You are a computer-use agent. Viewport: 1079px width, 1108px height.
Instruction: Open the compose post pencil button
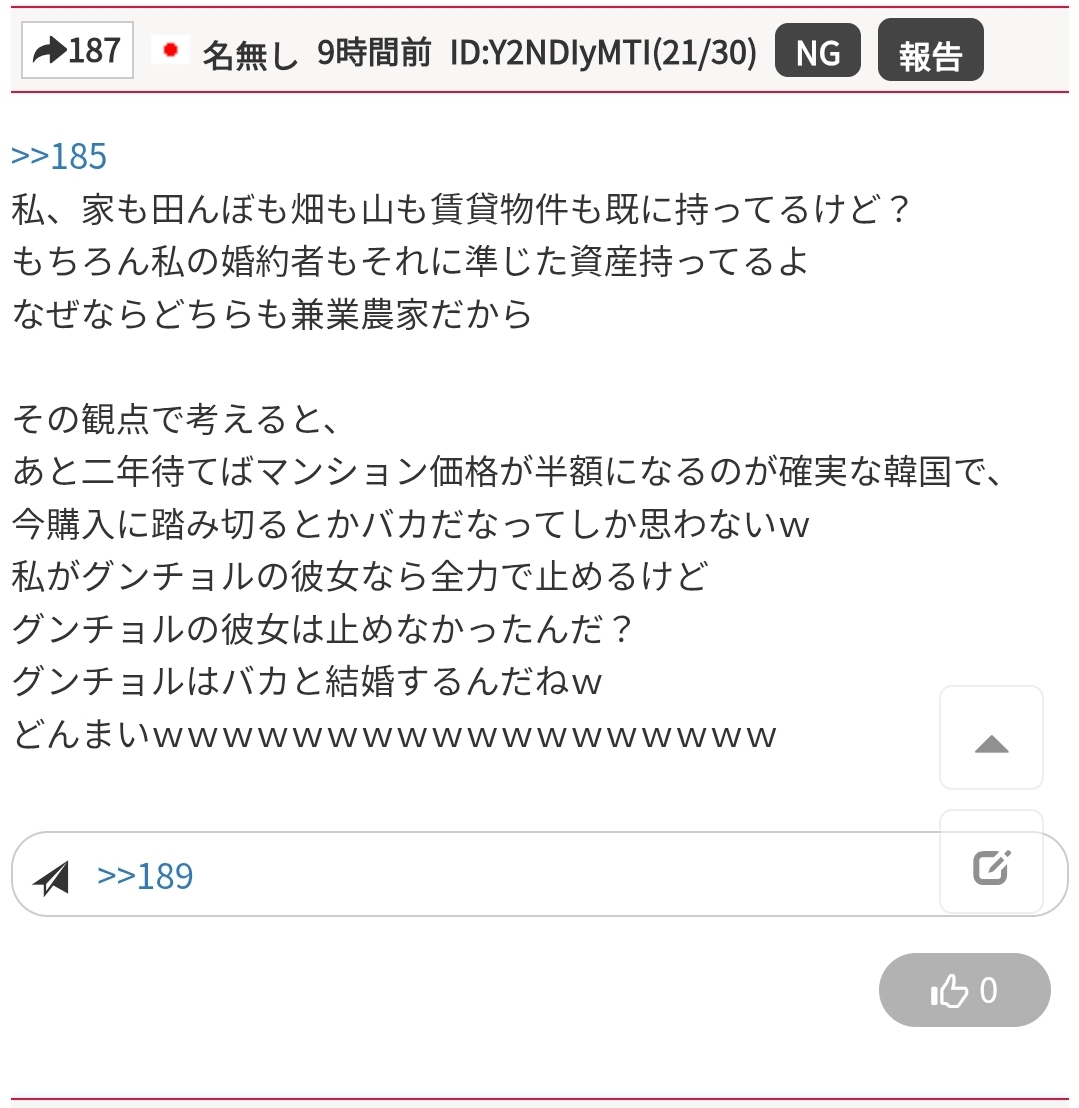[990, 863]
